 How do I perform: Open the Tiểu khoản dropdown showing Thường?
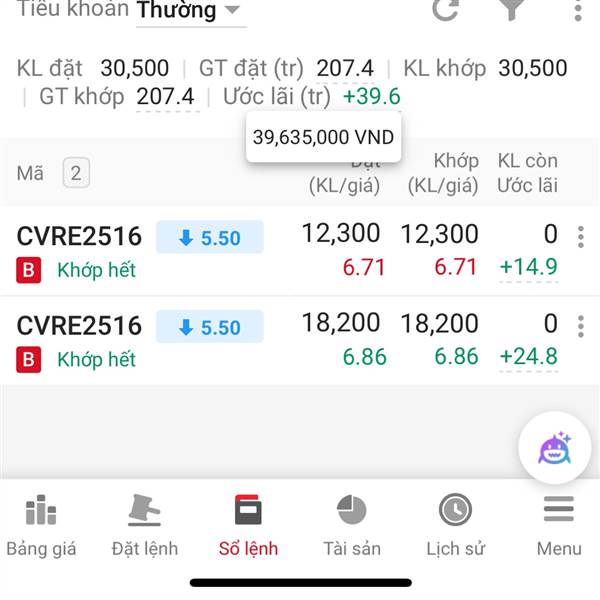pyautogui.click(x=190, y=11)
